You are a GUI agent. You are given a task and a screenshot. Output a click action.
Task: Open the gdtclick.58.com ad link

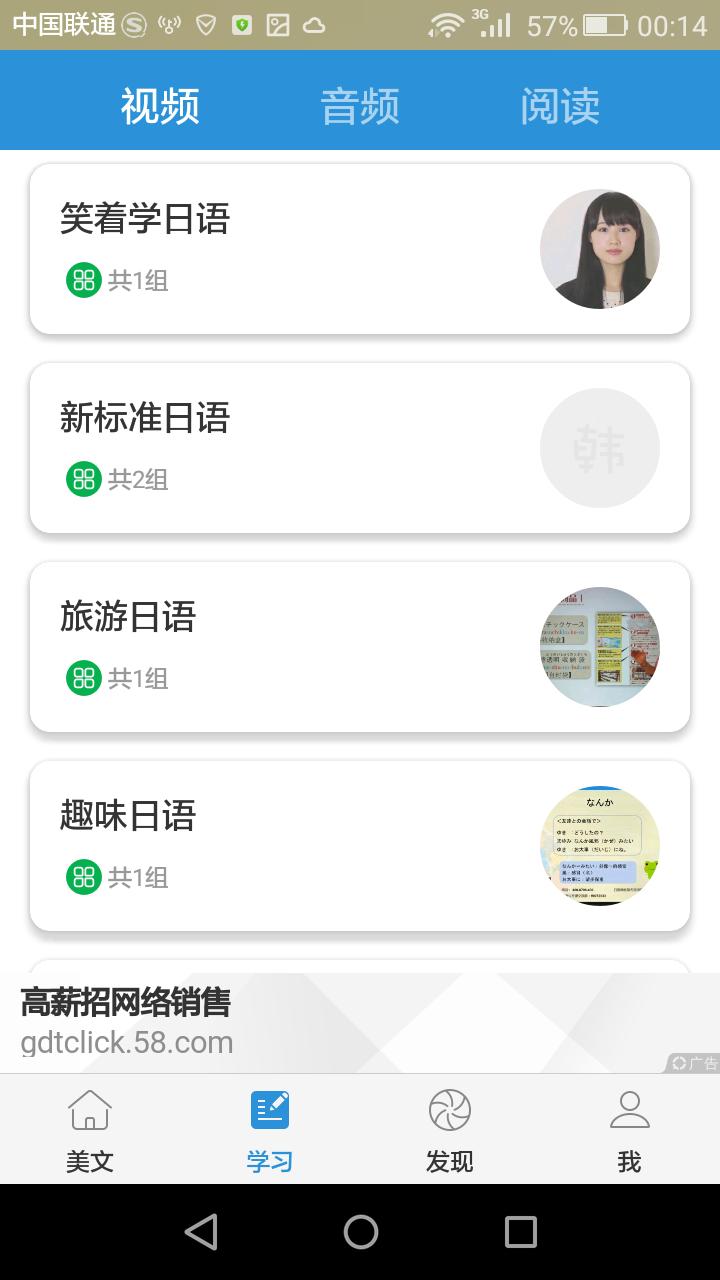click(x=124, y=1043)
